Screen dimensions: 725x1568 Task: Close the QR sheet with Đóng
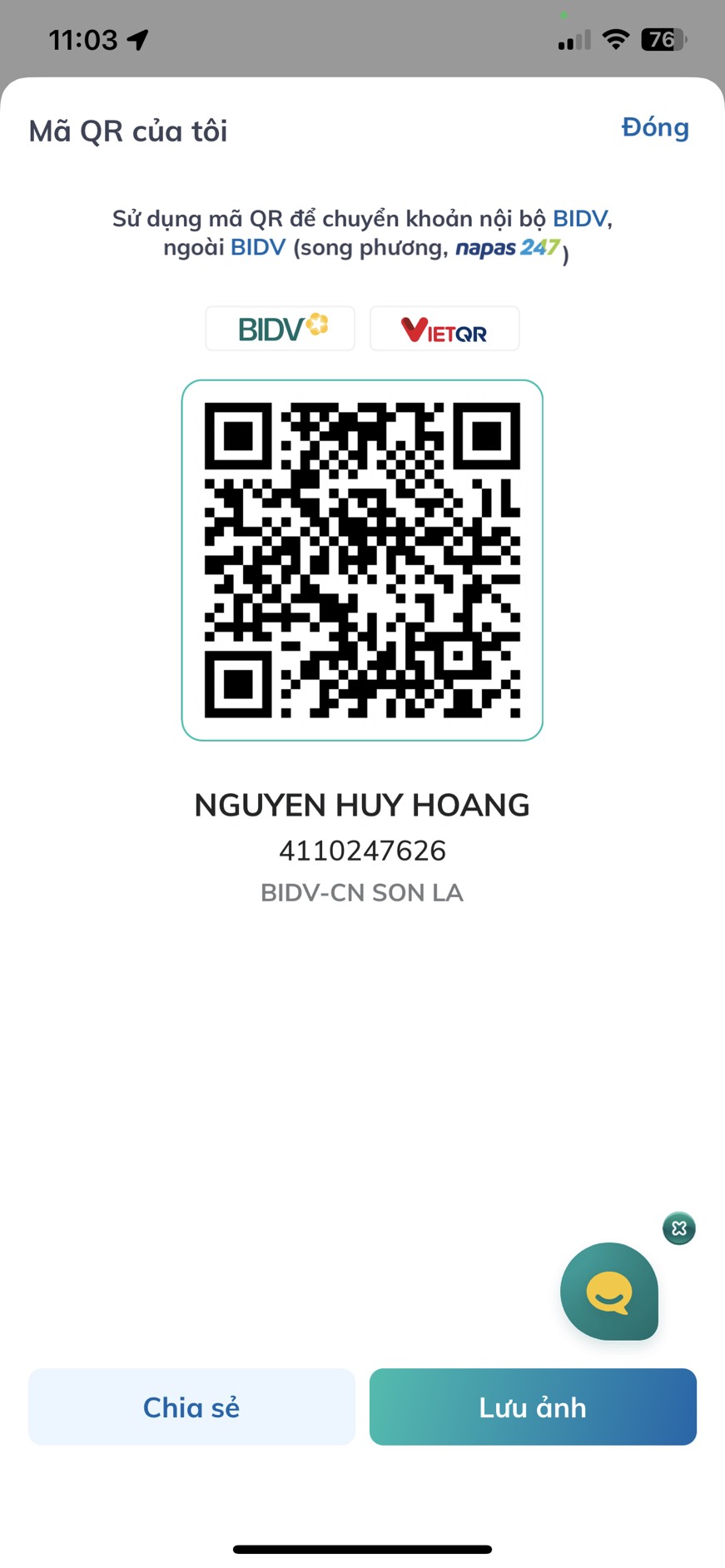coord(655,128)
